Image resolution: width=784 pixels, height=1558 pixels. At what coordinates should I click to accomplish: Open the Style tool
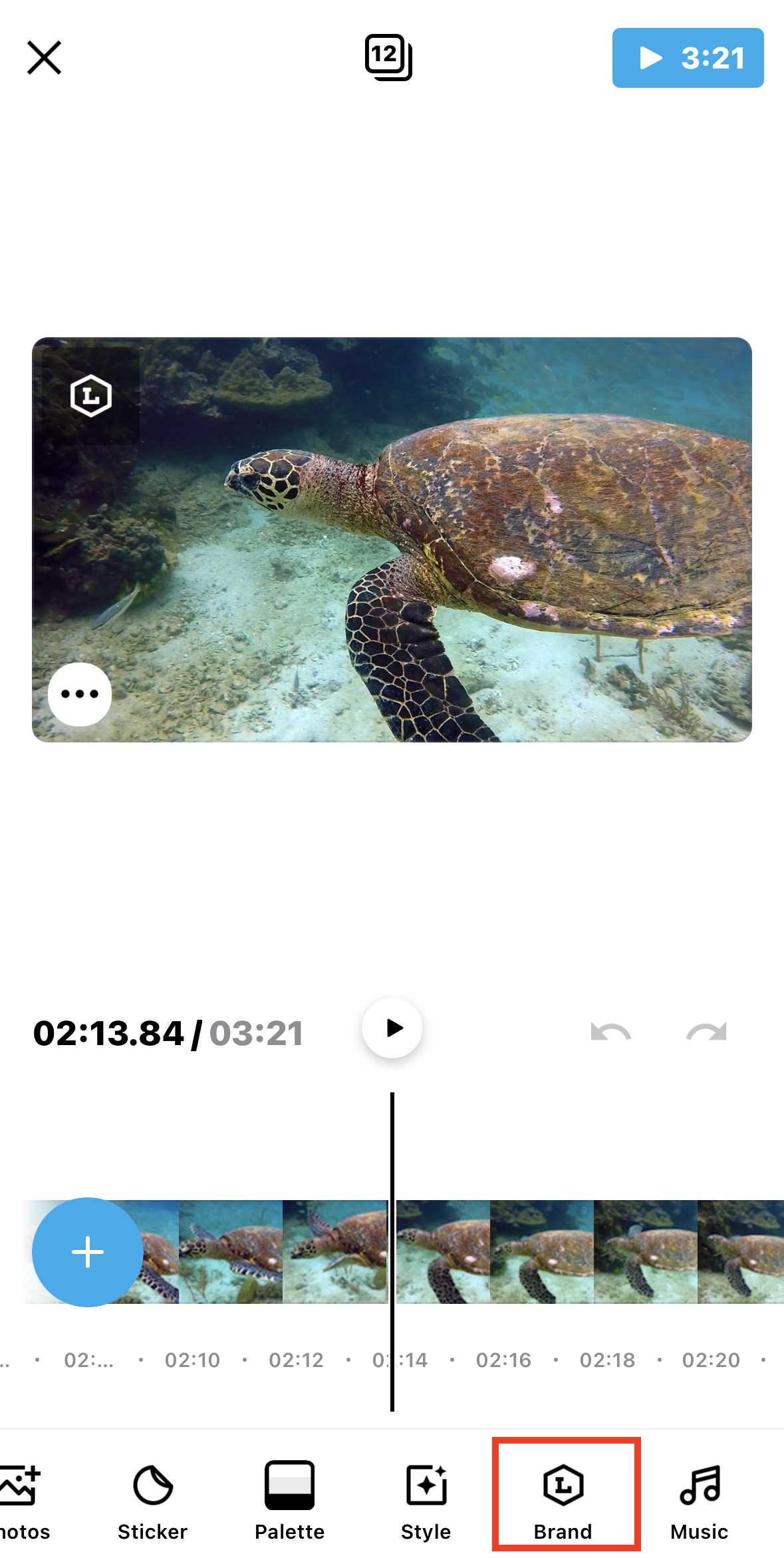(426, 1501)
